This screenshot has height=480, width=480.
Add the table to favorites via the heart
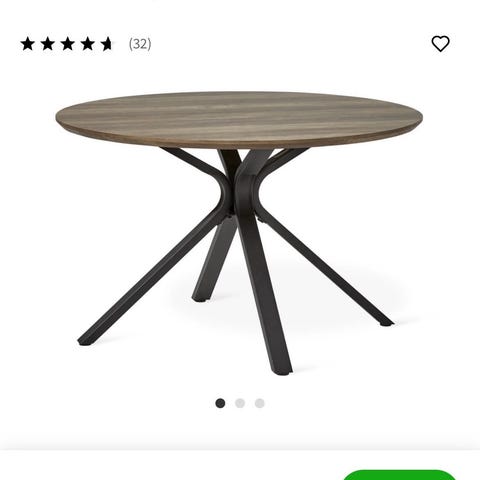440,44
